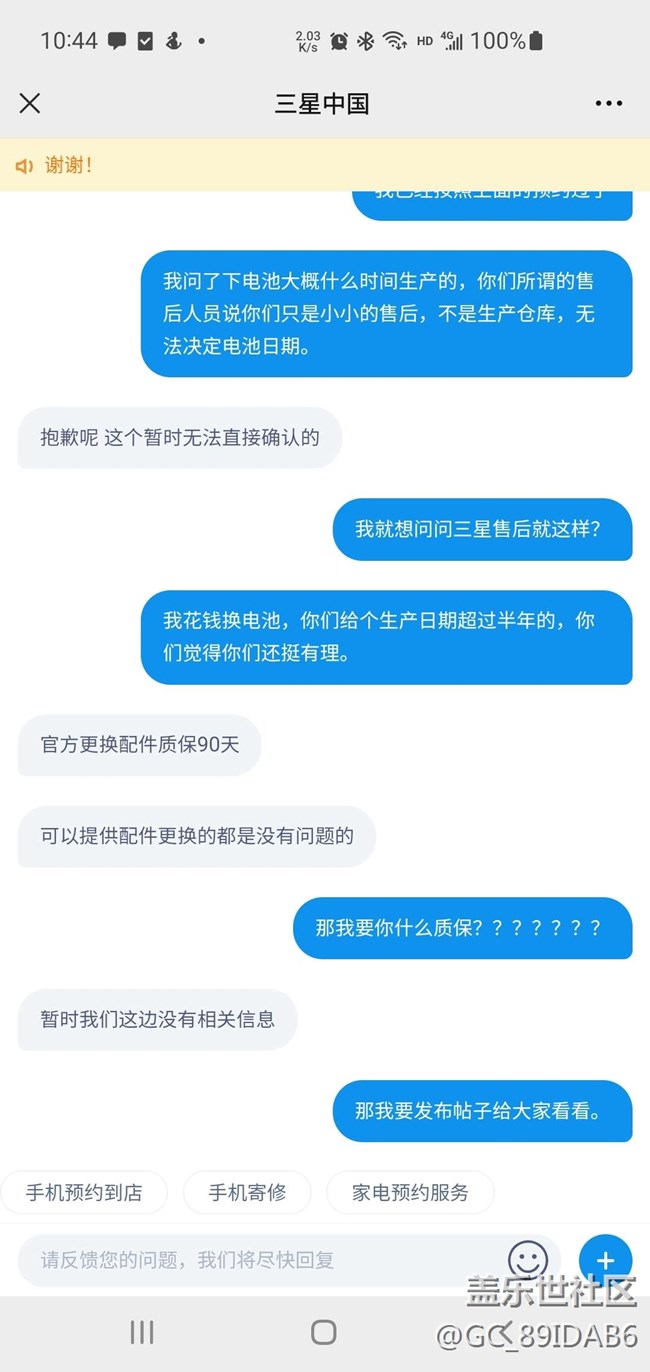Choose the 手机寄修 quick option
The width and height of the screenshot is (650, 1372).
[247, 1192]
